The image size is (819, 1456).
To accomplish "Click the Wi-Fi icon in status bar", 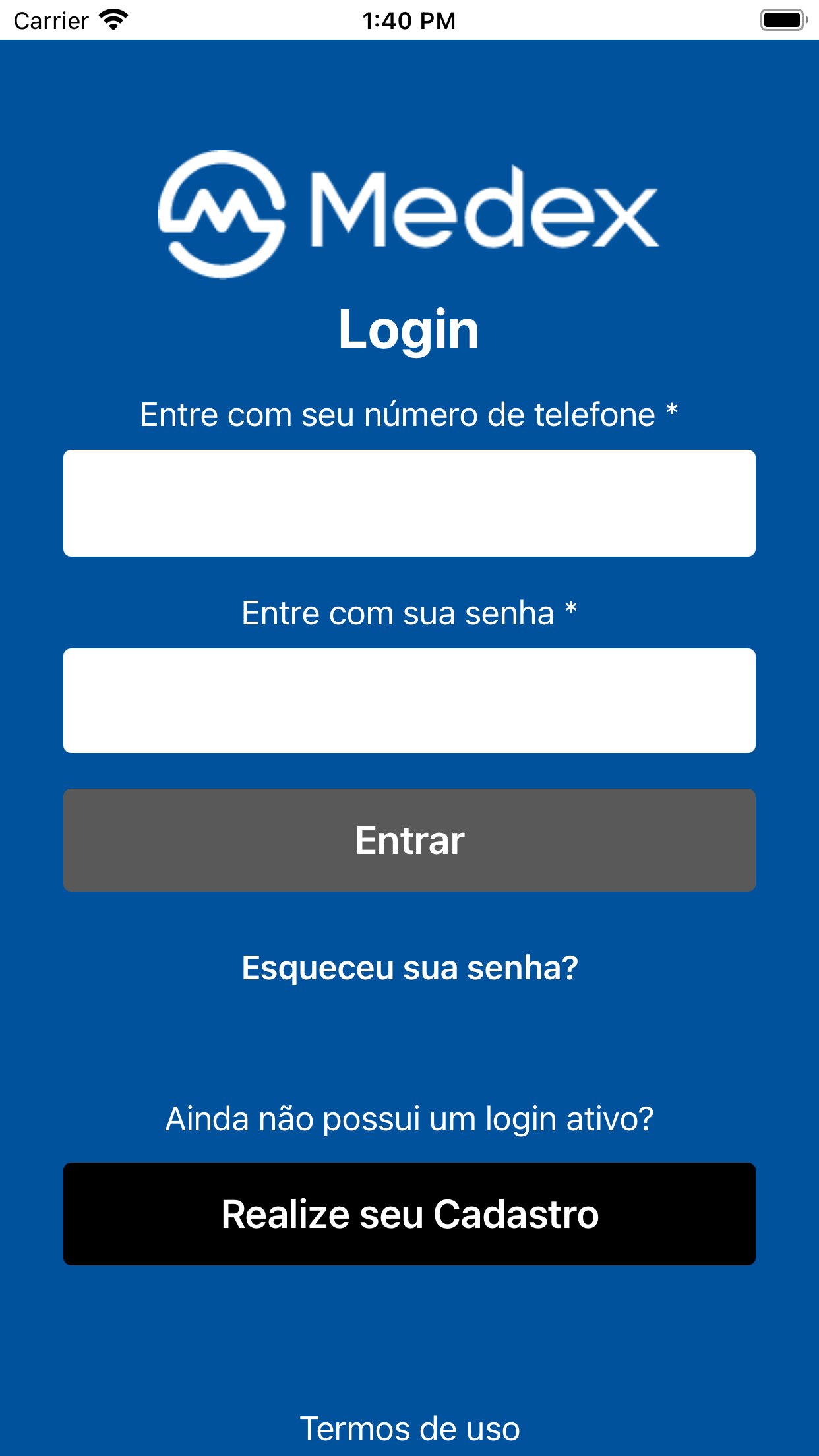I will [x=112, y=20].
